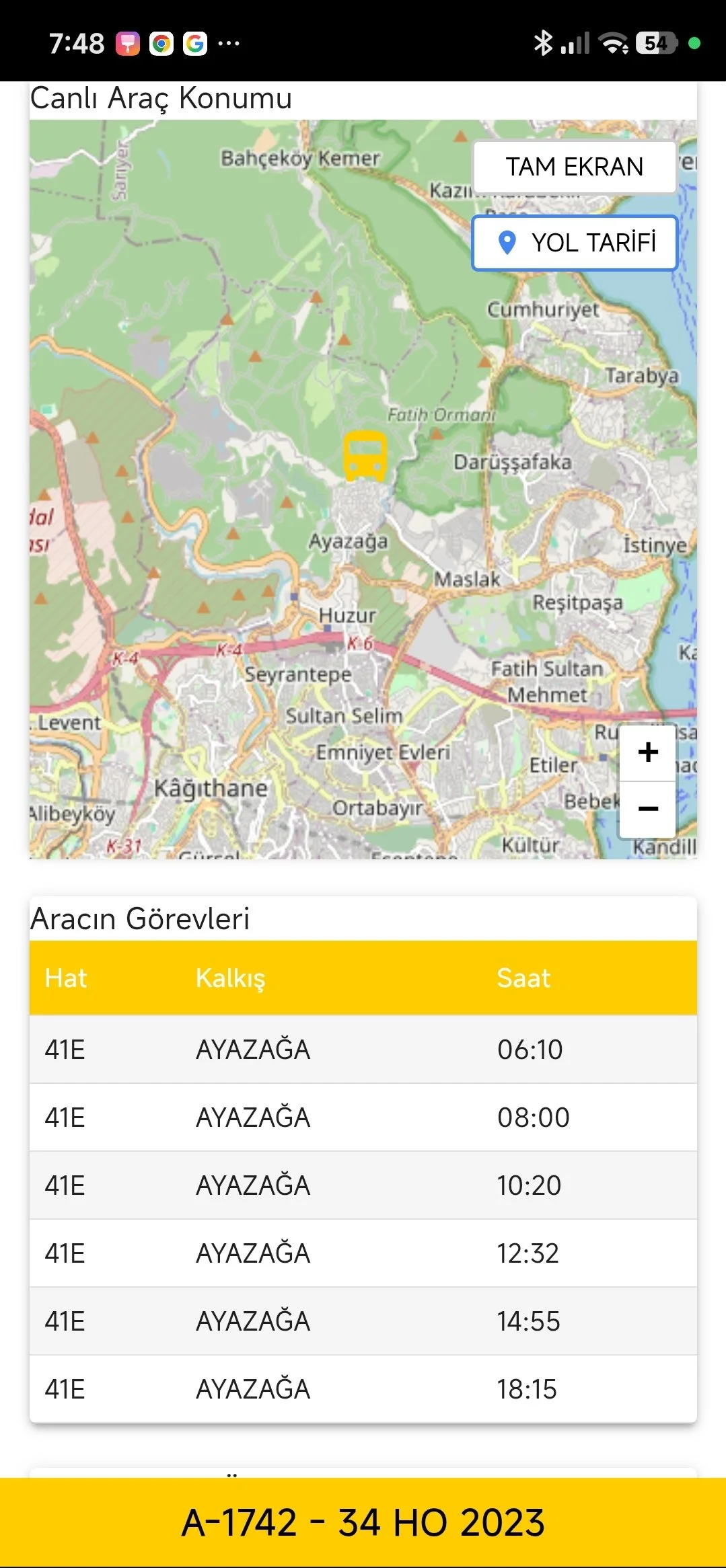Viewport: 726px width, 1568px height.
Task: Tap the yellow bus marker on map
Action: tap(365, 456)
